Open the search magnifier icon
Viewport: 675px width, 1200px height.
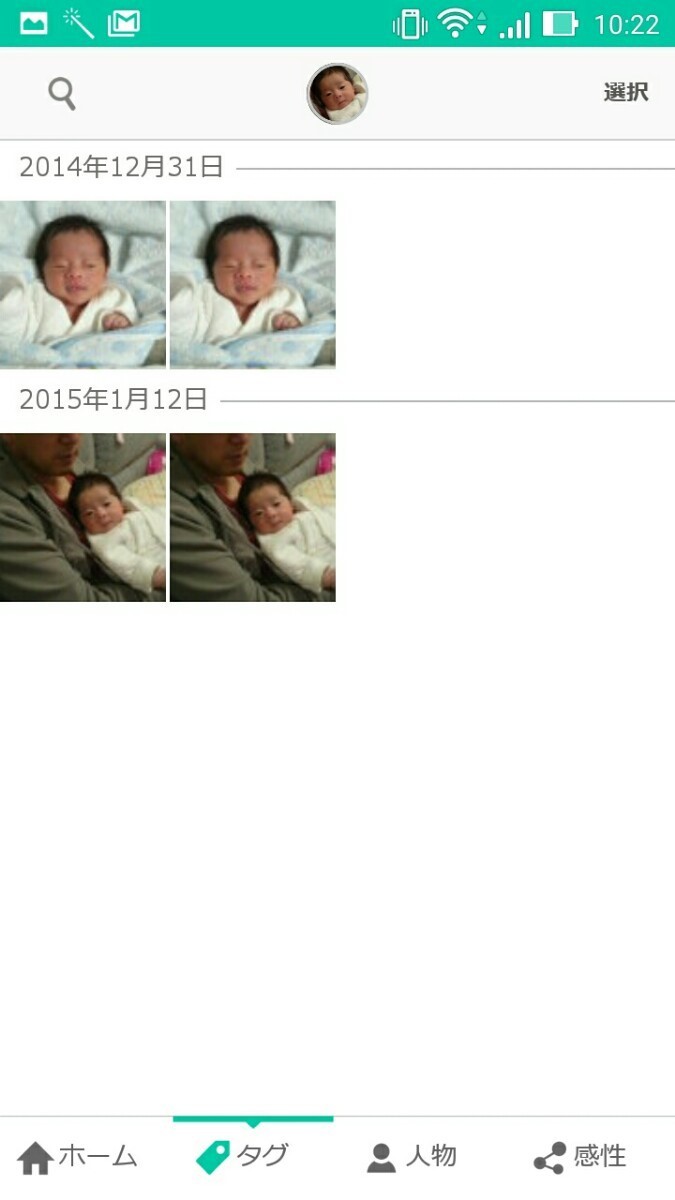click(x=62, y=94)
